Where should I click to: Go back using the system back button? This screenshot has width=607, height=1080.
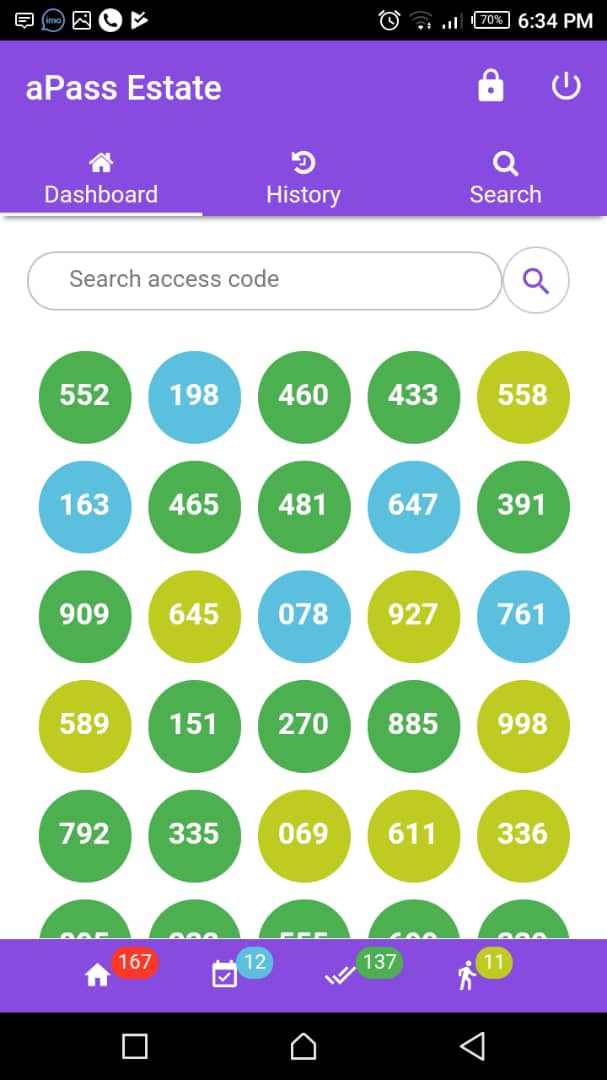coord(472,1046)
